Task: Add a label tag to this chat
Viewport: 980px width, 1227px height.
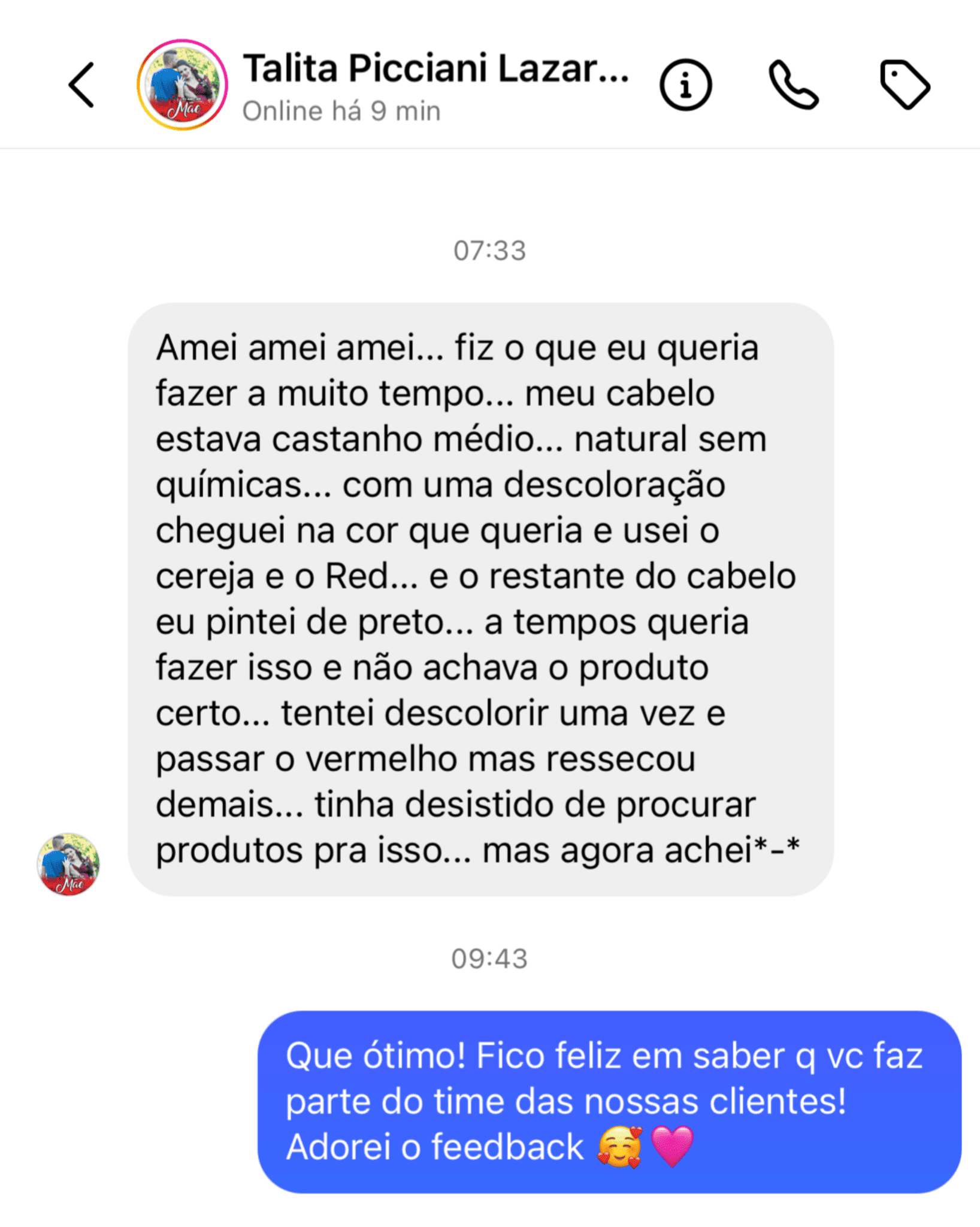Action: (905, 85)
